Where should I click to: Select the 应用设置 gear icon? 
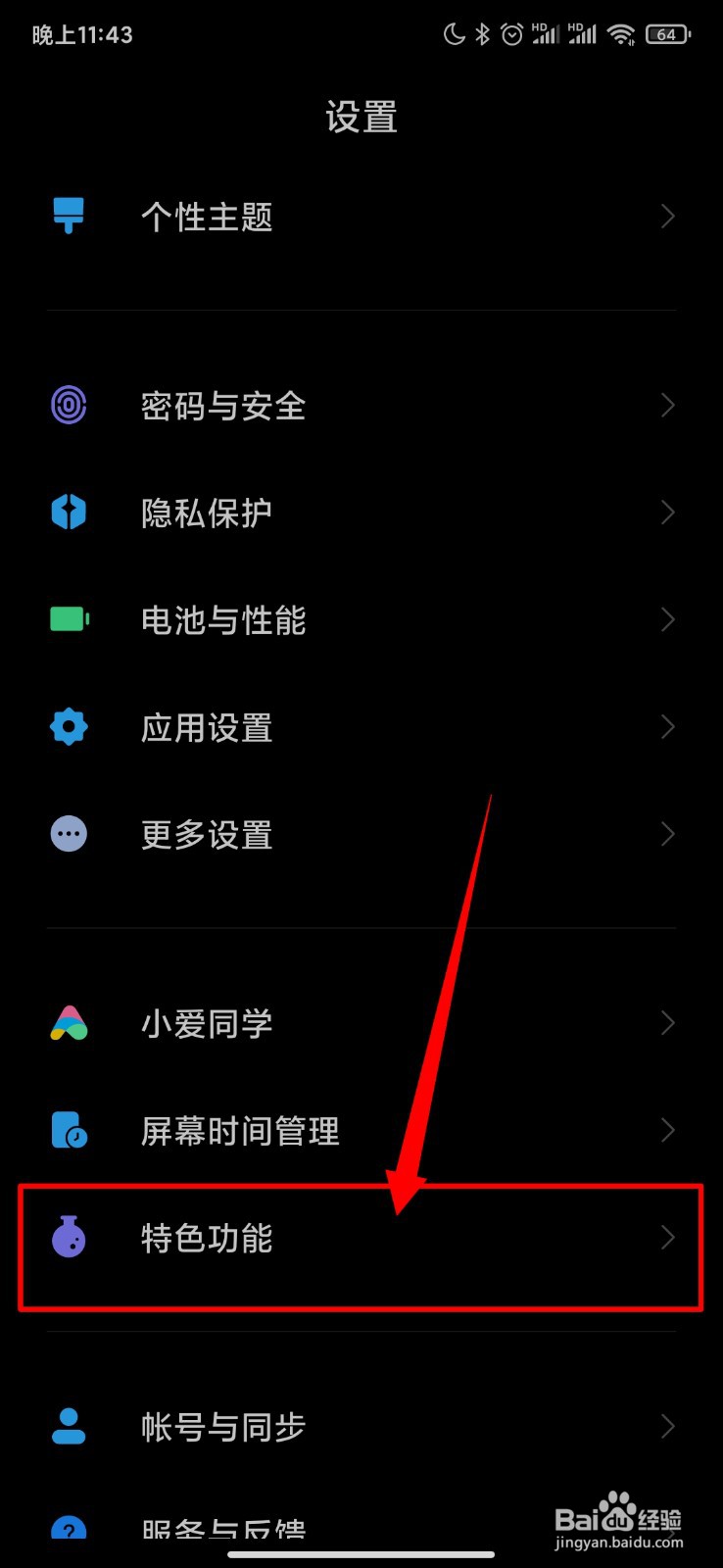tap(69, 727)
